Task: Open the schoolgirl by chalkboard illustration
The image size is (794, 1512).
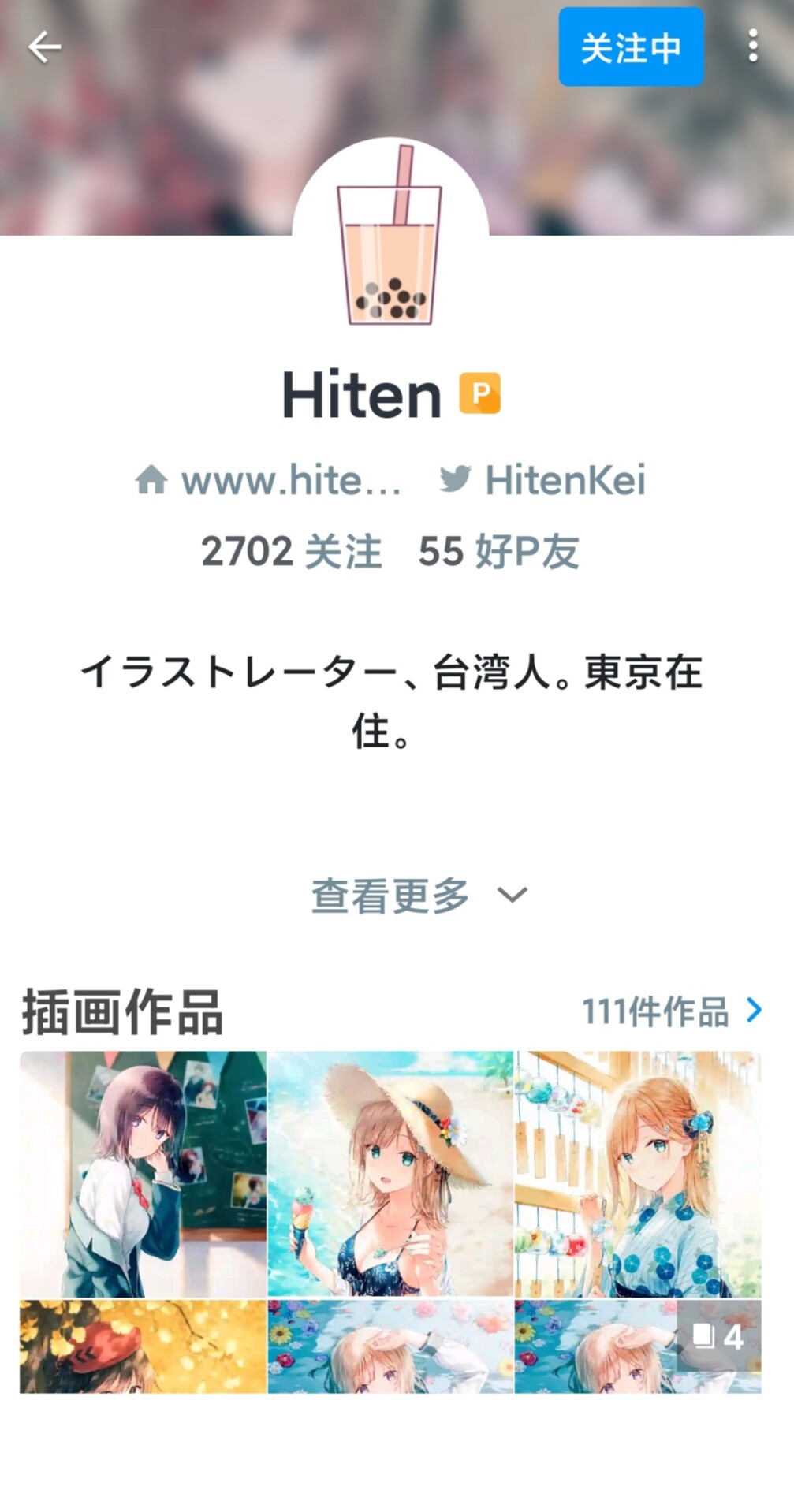Action: coord(143,1173)
